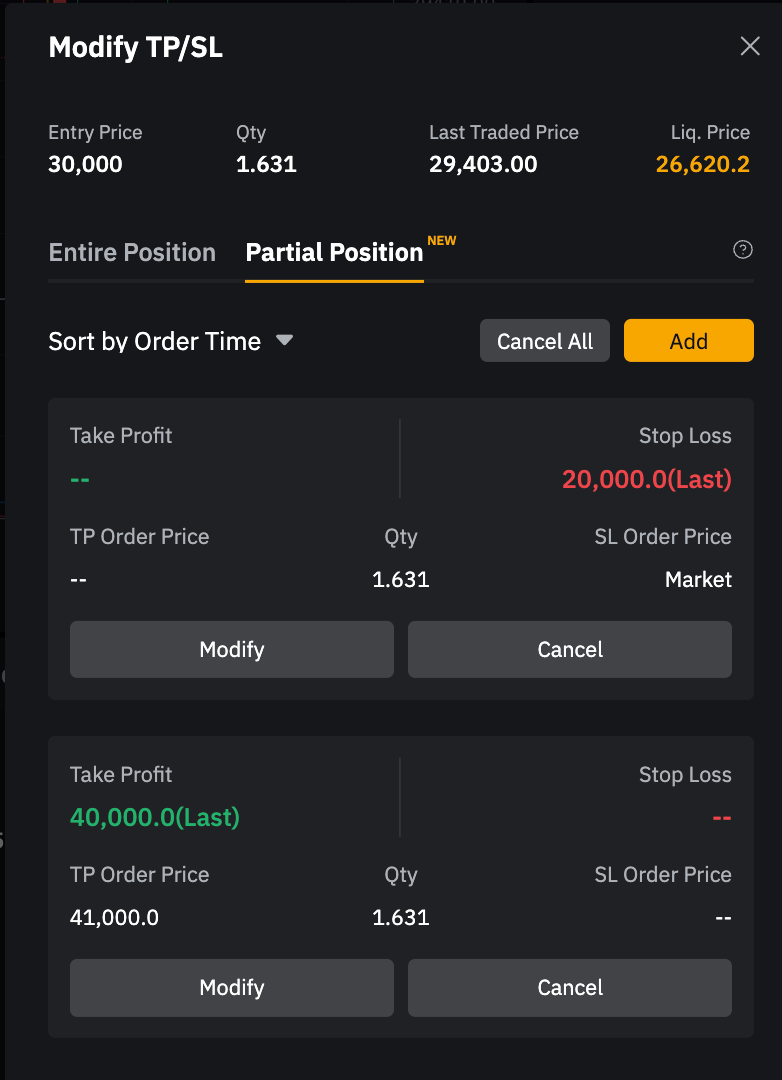Add a new TP/SL order

[688, 341]
